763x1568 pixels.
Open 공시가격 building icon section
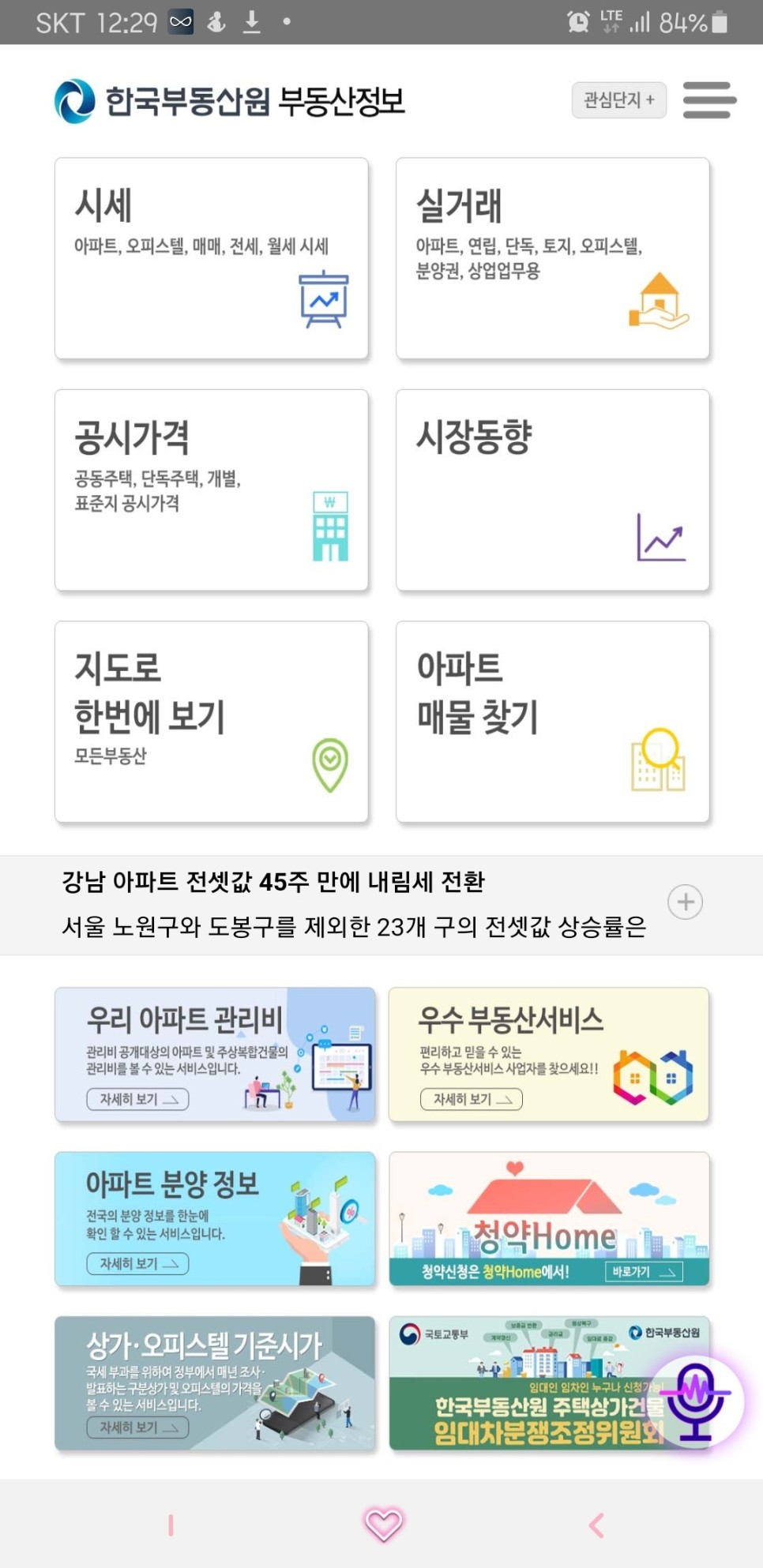[210, 488]
